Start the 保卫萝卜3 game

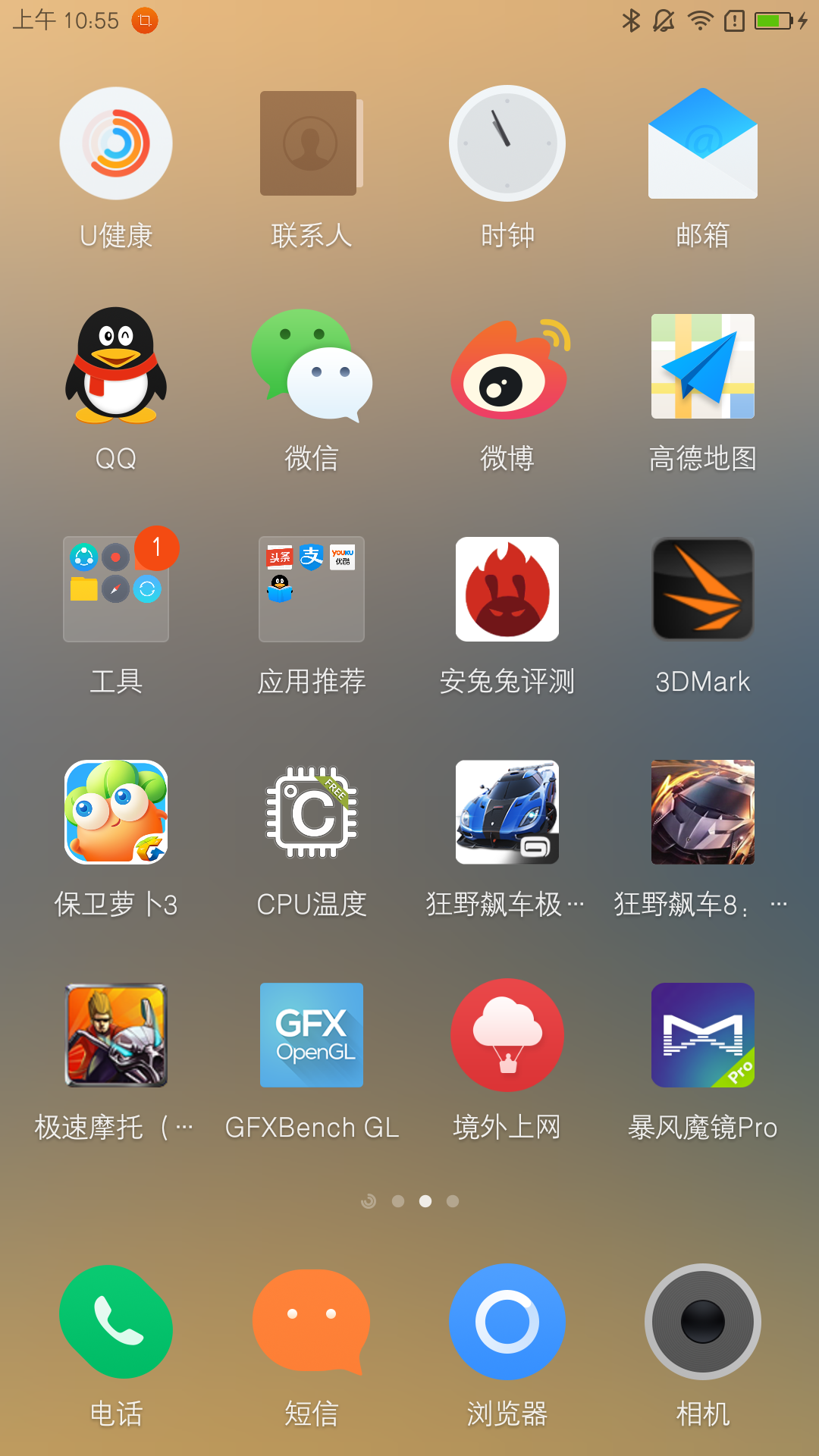coord(116,812)
